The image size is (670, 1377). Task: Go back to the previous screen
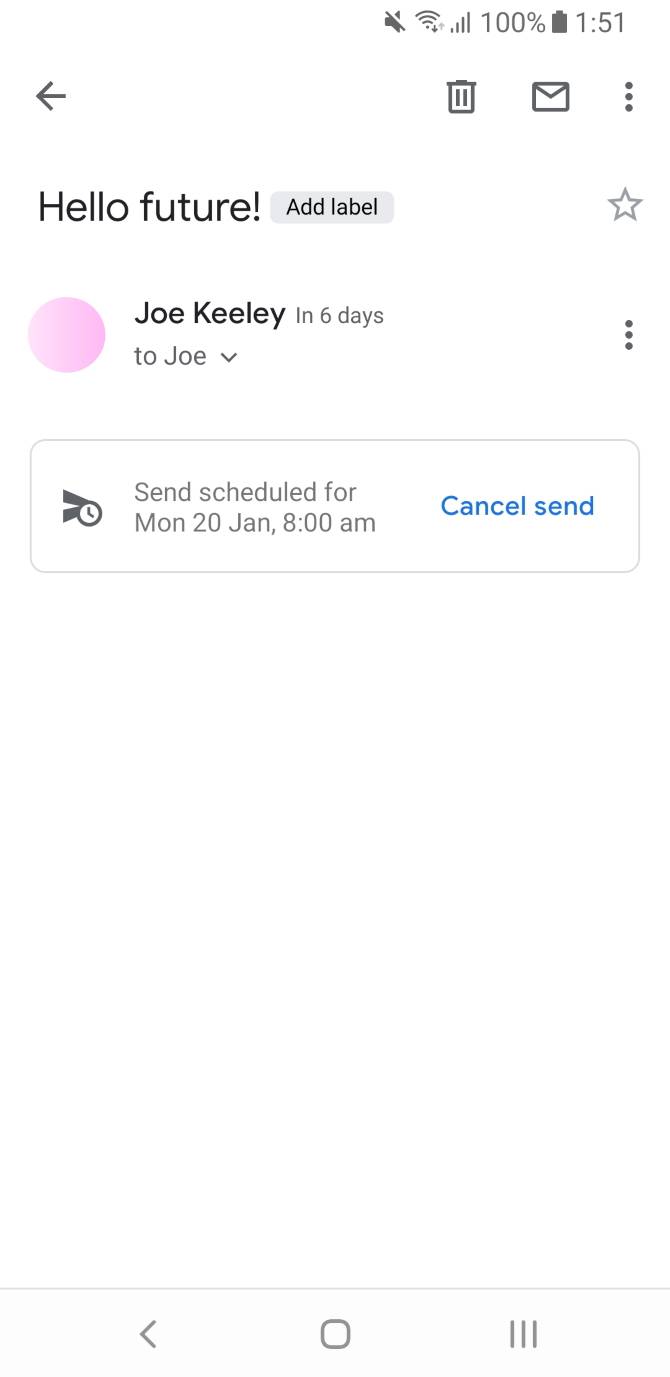point(51,96)
